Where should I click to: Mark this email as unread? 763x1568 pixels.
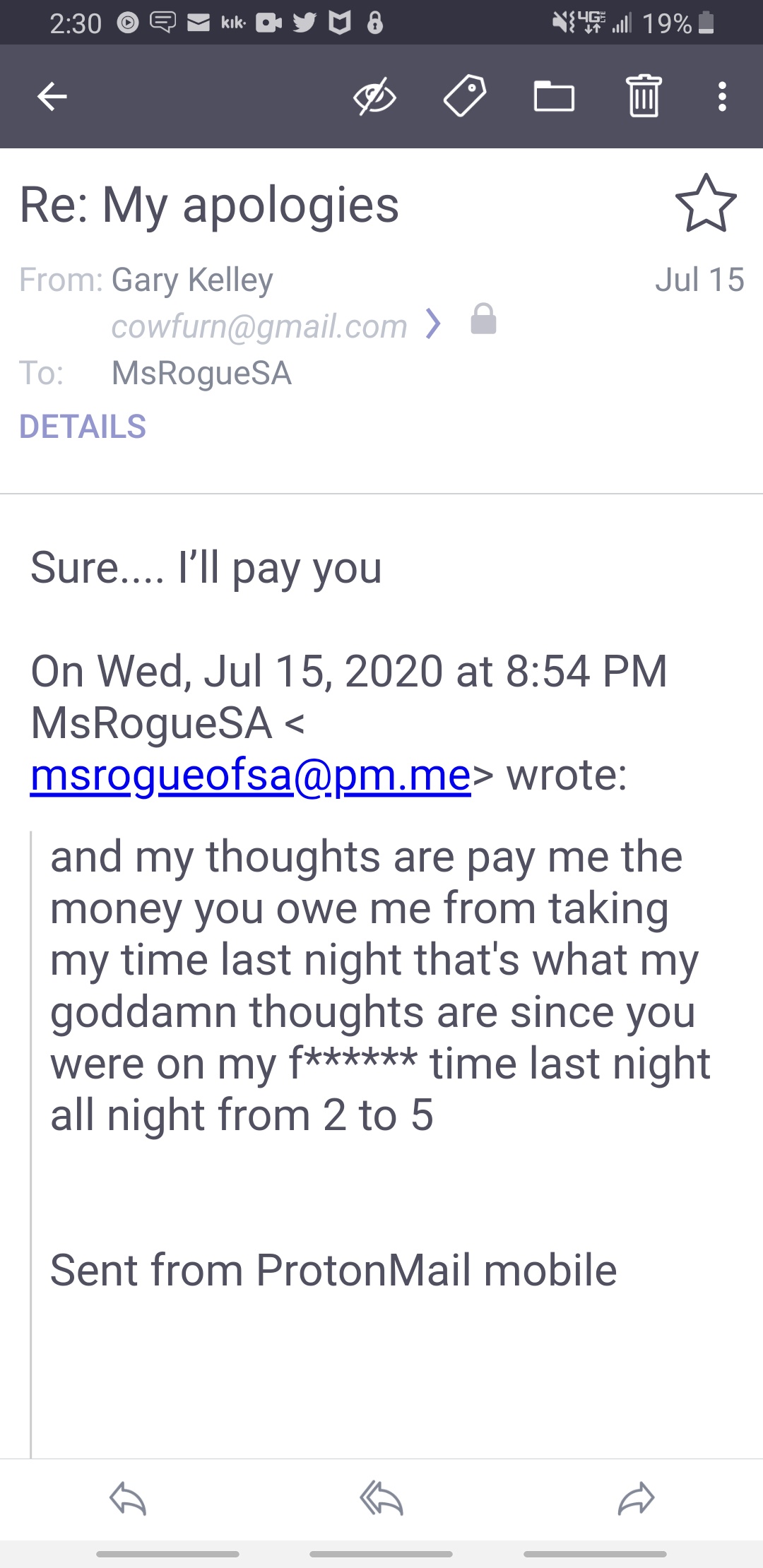[x=374, y=97]
